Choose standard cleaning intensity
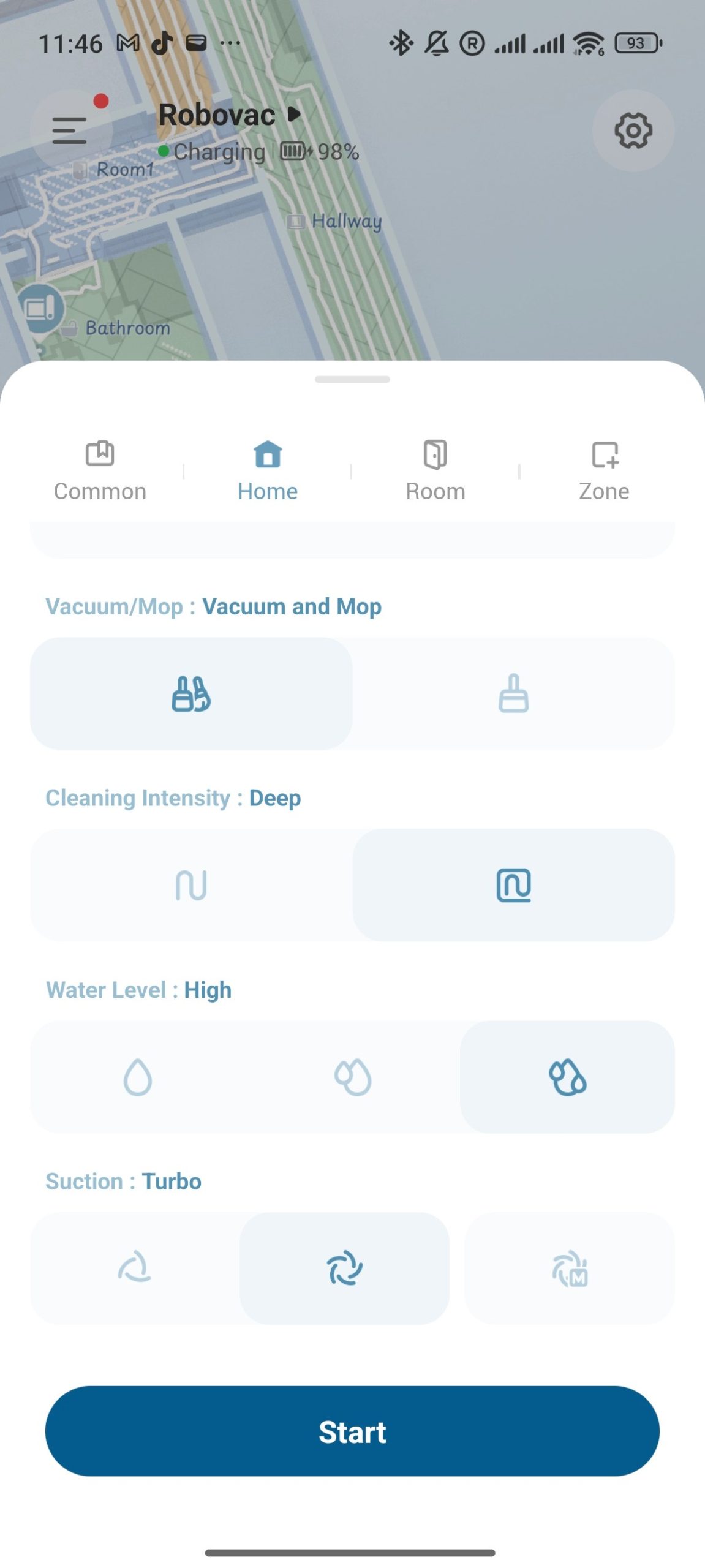Screen dimensions: 705x1568 (x=191, y=885)
